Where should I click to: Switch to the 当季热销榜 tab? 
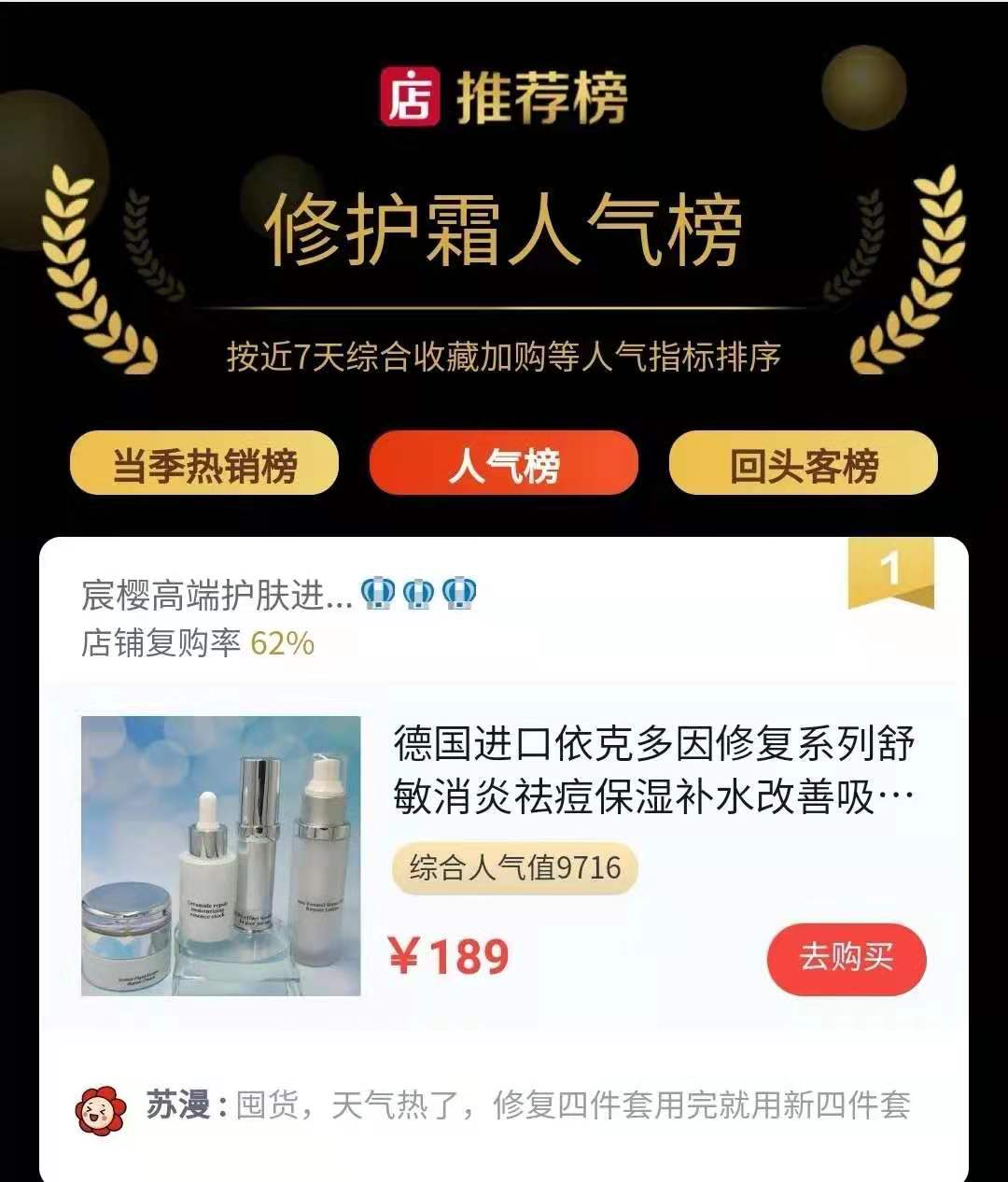tap(204, 464)
